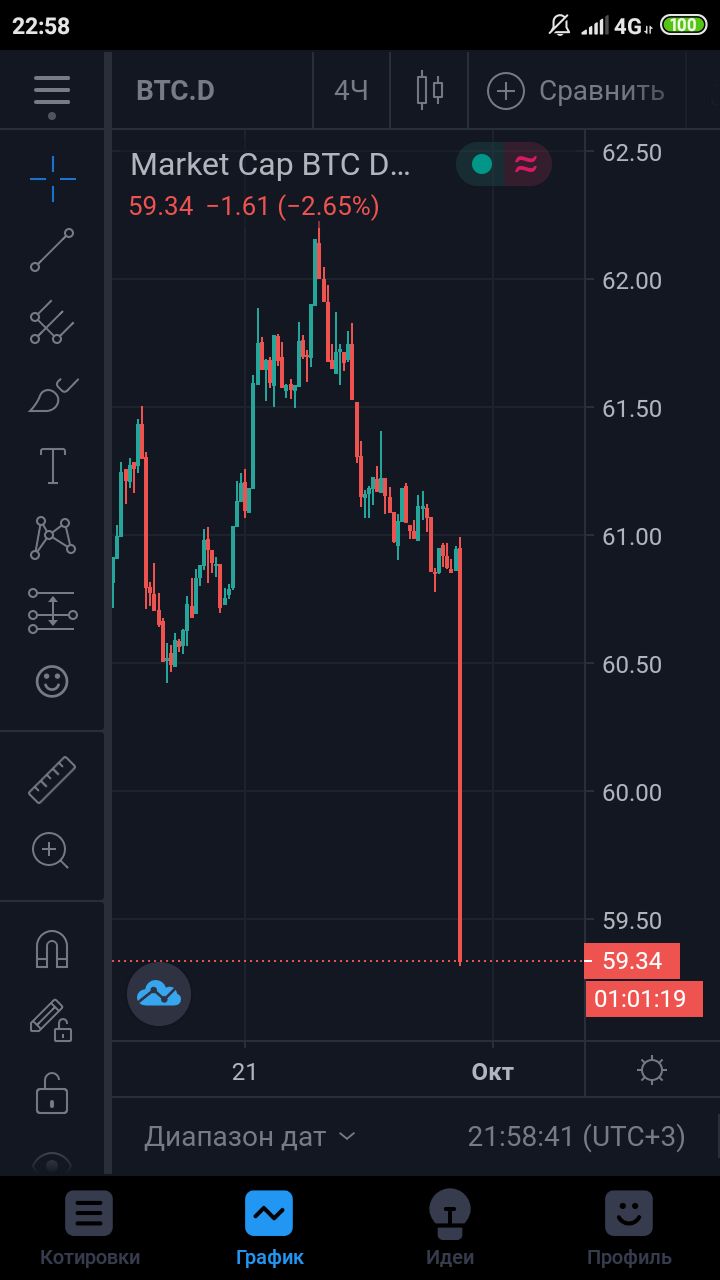The image size is (720, 1280).
Task: Select the trend line drawing tool
Action: click(x=52, y=250)
